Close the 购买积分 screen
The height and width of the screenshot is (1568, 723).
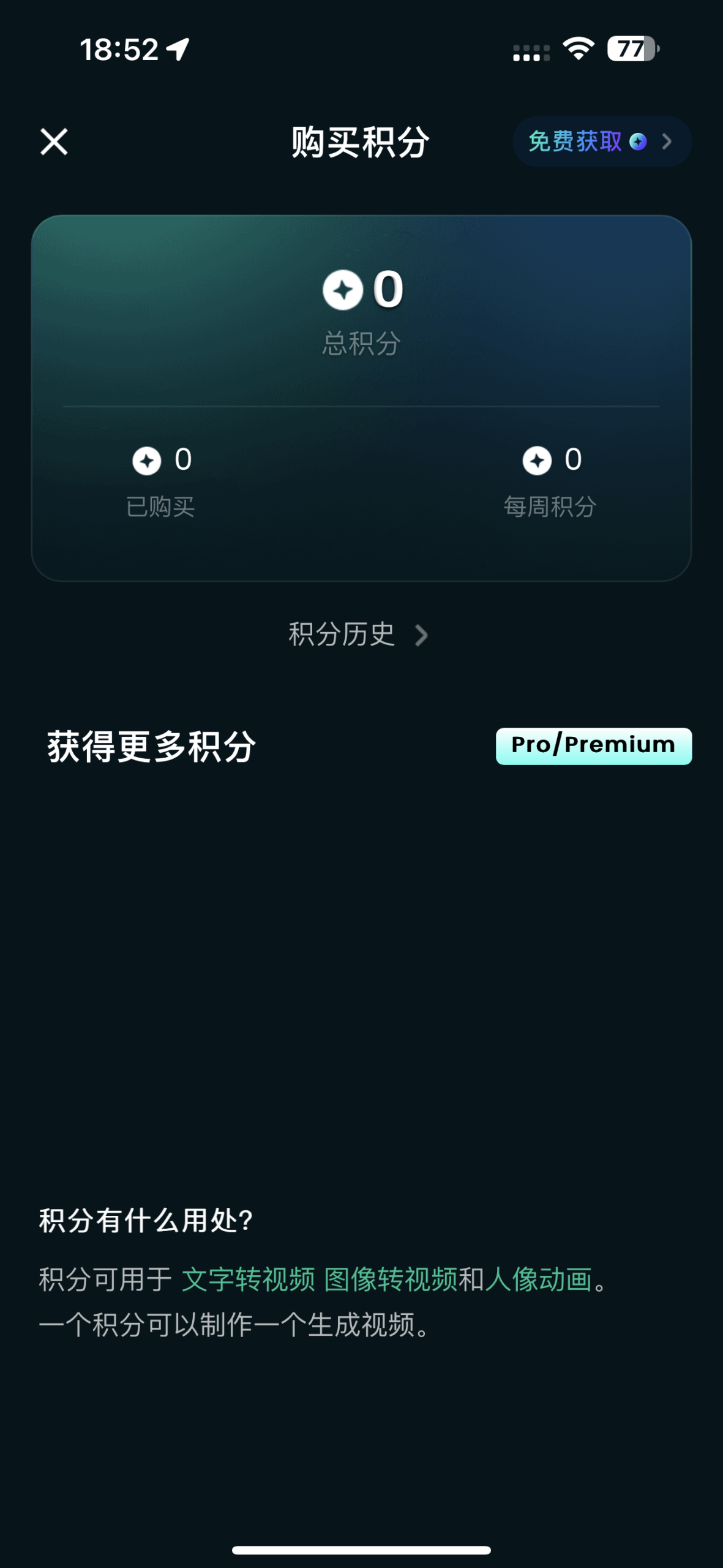(x=55, y=141)
